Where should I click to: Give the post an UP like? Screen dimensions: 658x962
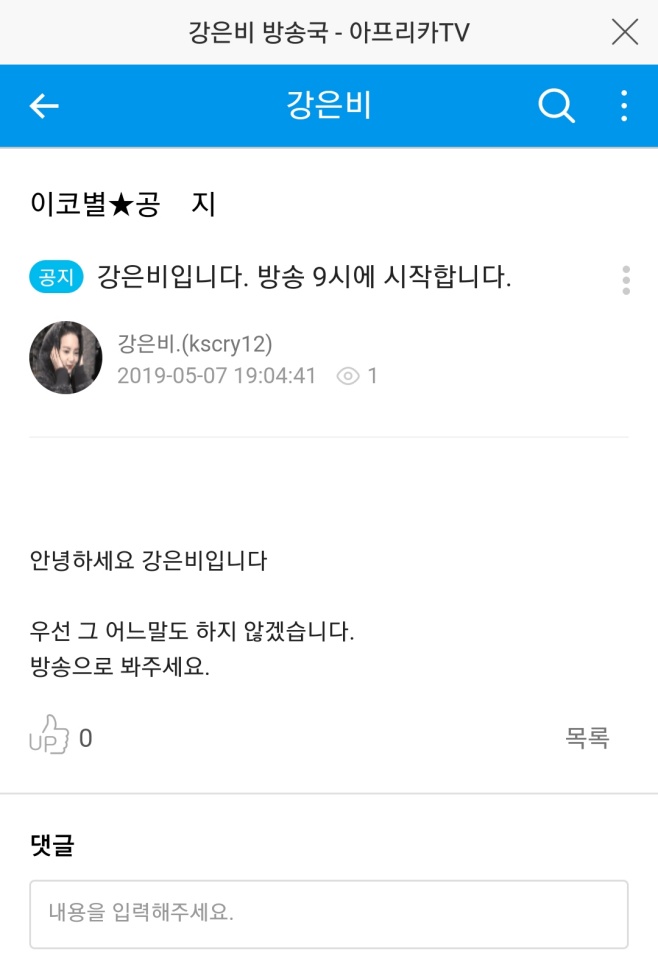(50, 738)
